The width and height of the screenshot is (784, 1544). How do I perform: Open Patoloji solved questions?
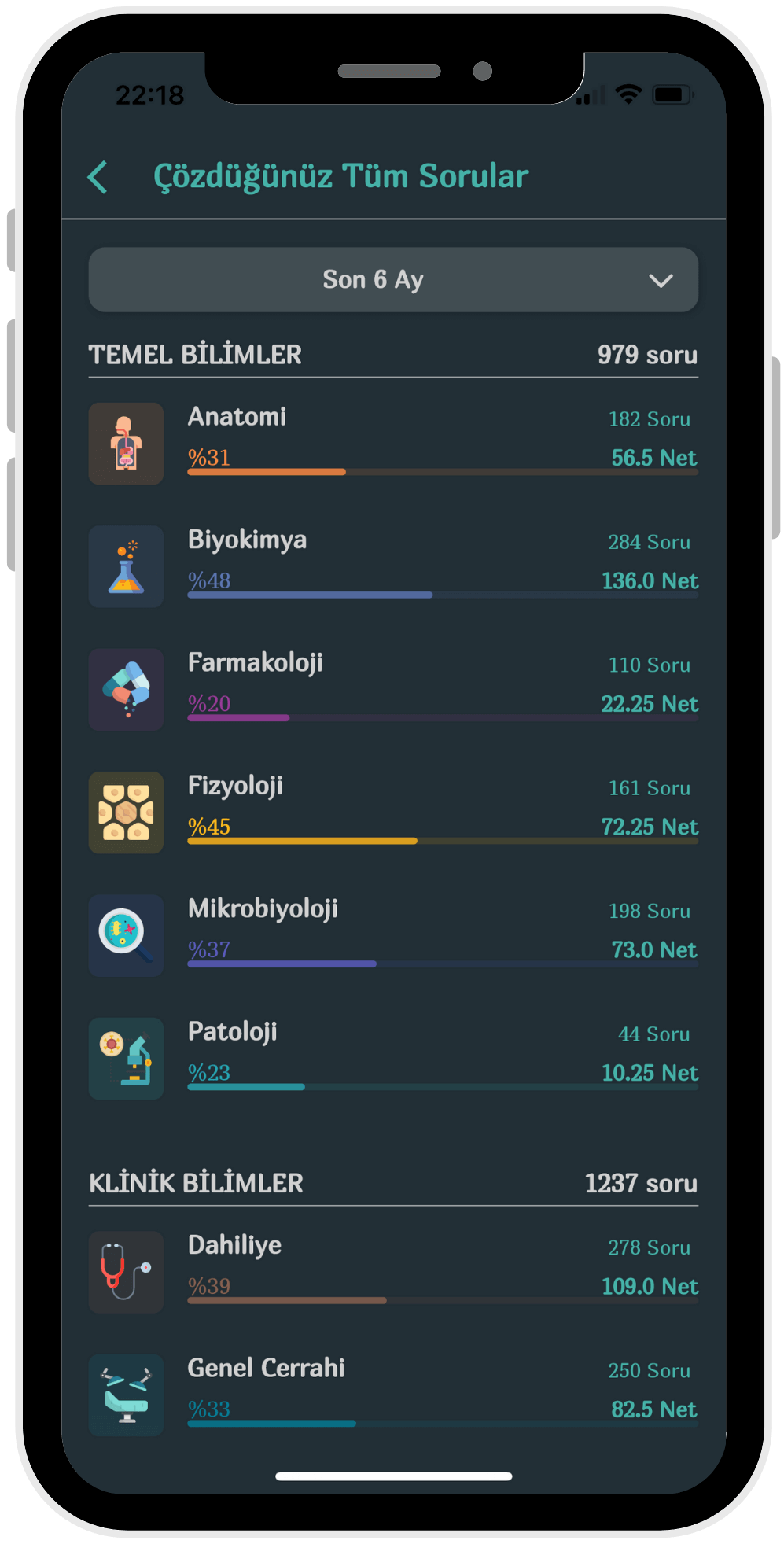pos(393,1058)
